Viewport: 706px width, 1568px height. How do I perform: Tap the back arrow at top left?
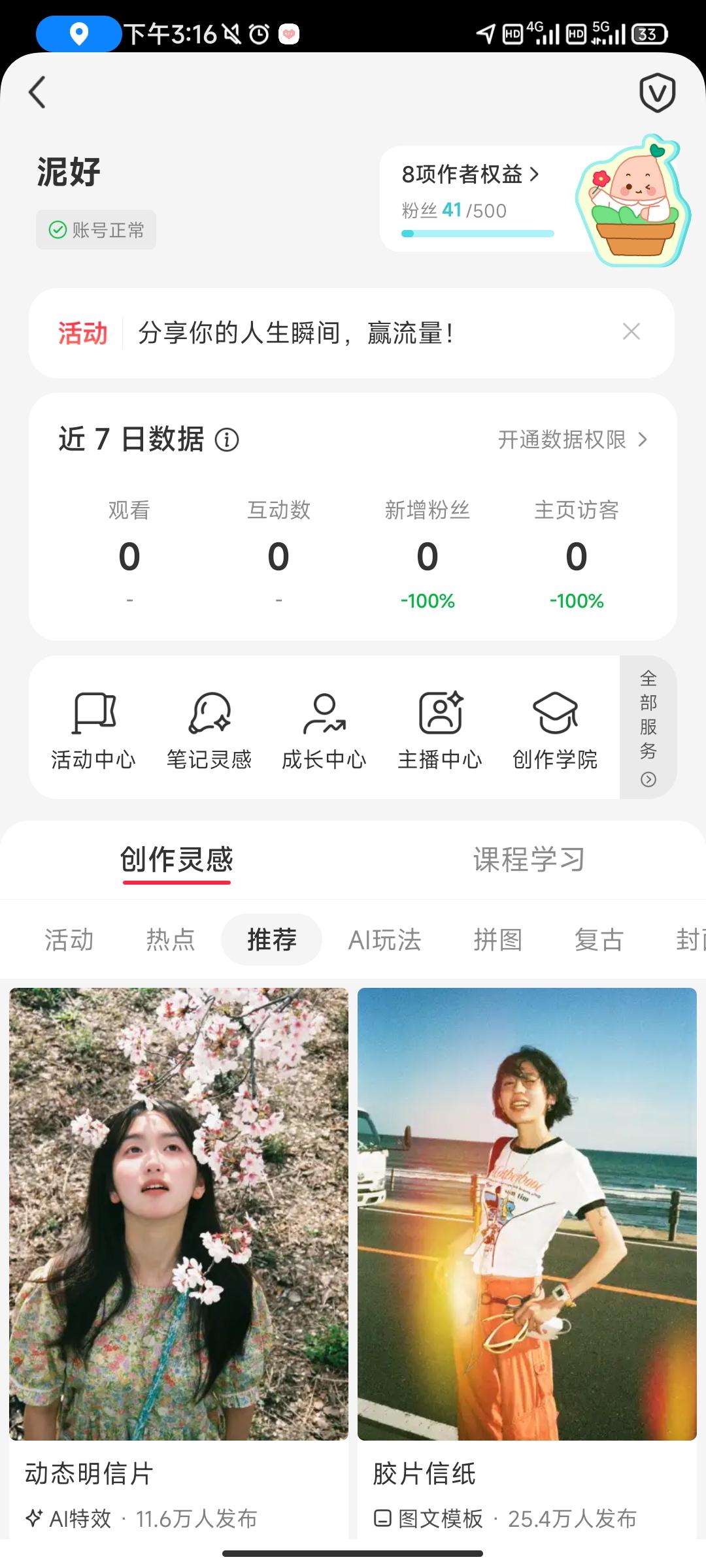point(37,92)
